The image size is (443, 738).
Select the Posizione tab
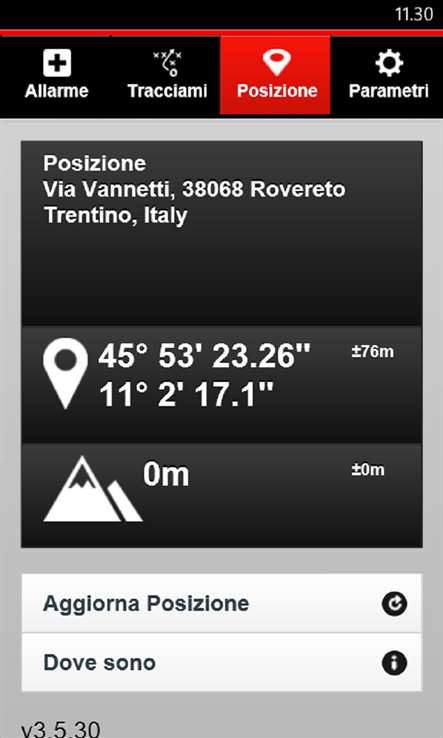(275, 75)
